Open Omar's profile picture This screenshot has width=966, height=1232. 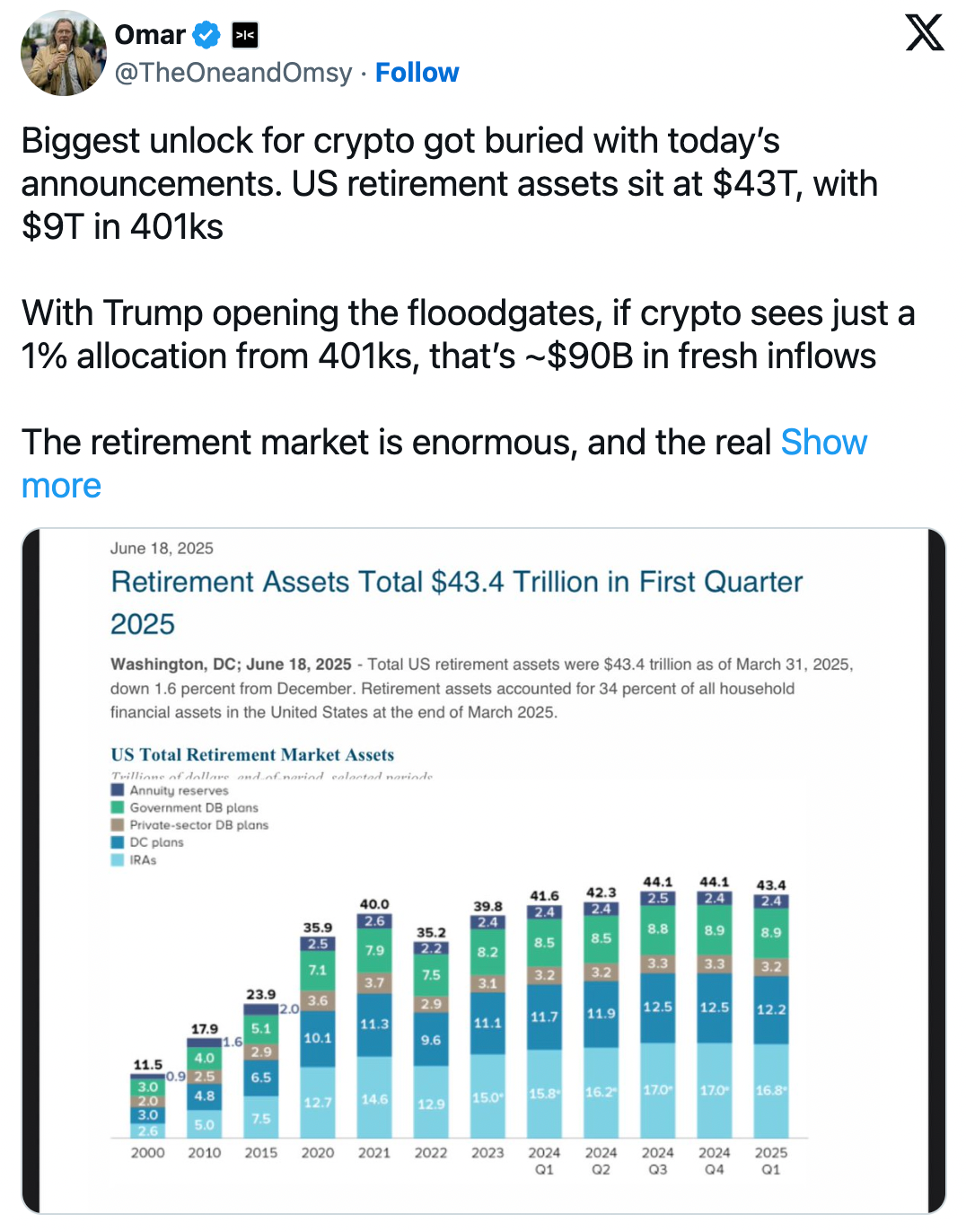click(x=63, y=54)
